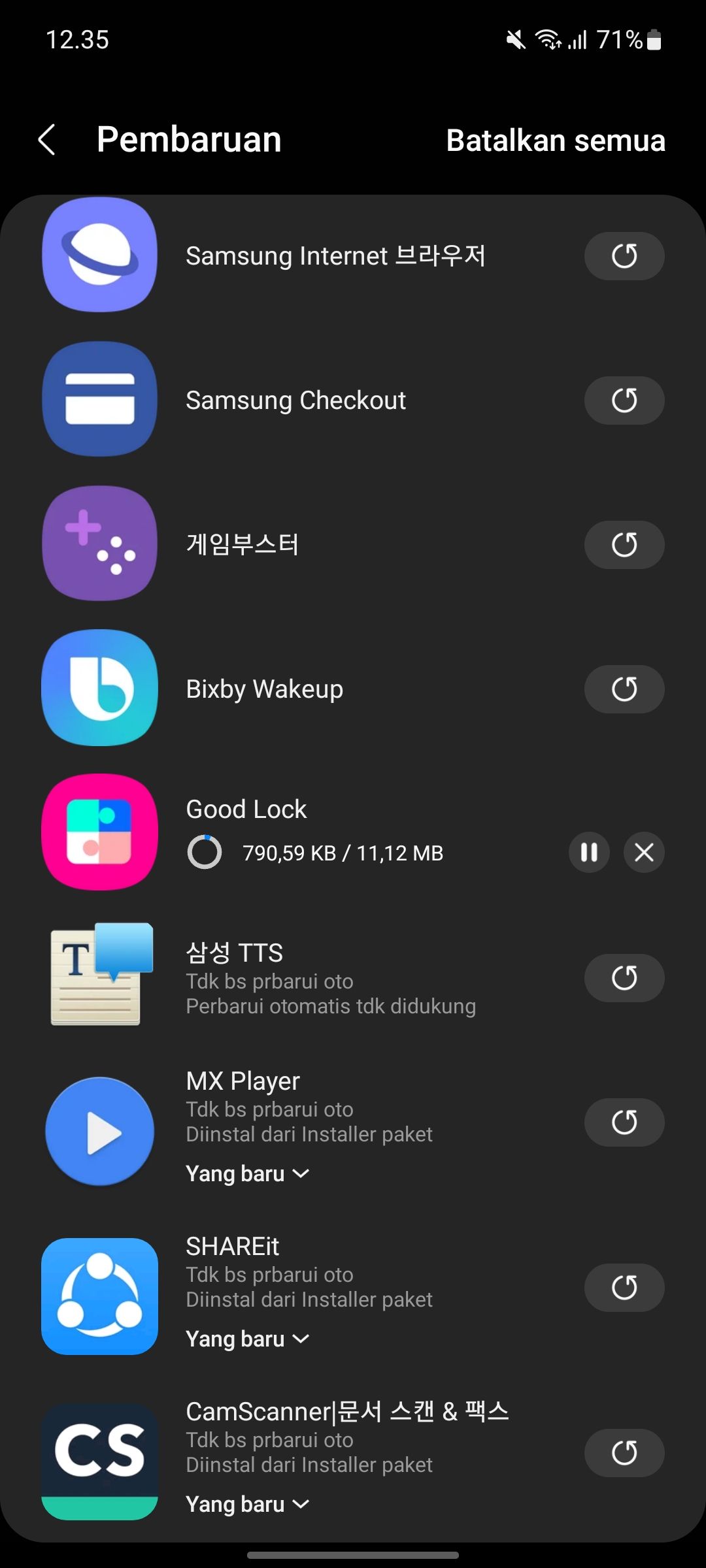
Task: Start the Samsung Internet update
Action: (624, 255)
